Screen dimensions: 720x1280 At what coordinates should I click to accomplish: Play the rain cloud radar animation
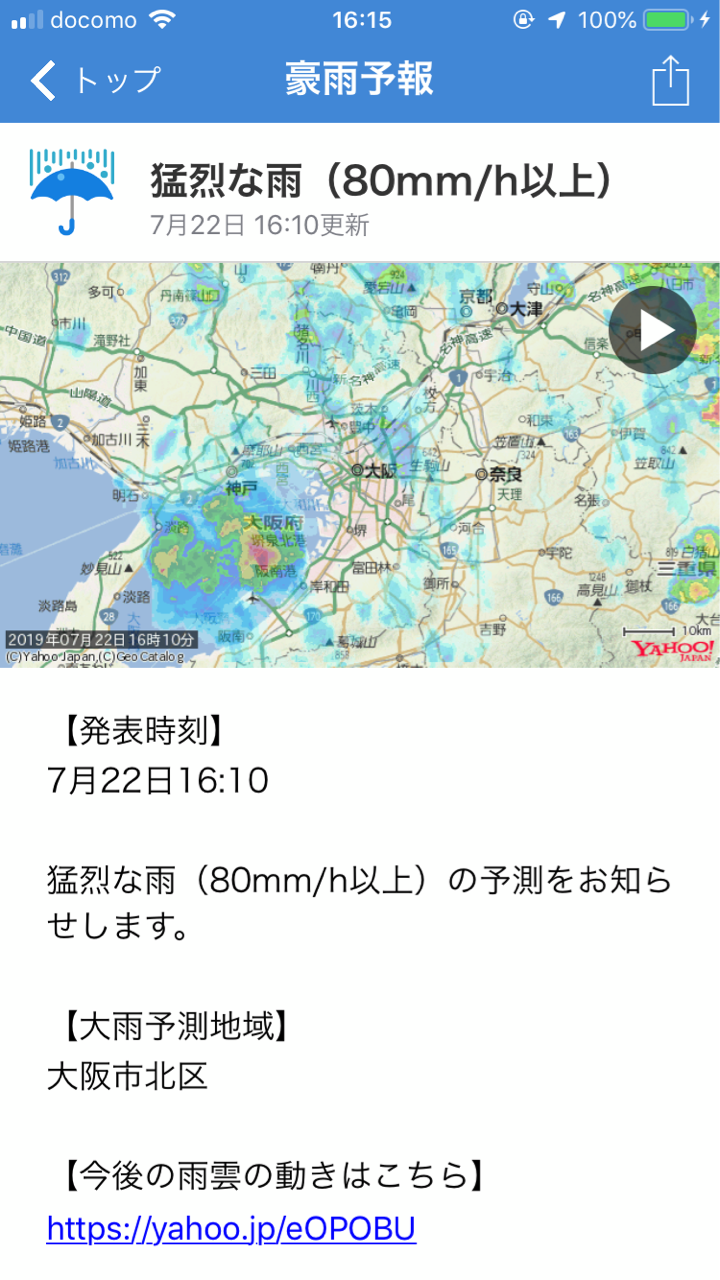[652, 330]
